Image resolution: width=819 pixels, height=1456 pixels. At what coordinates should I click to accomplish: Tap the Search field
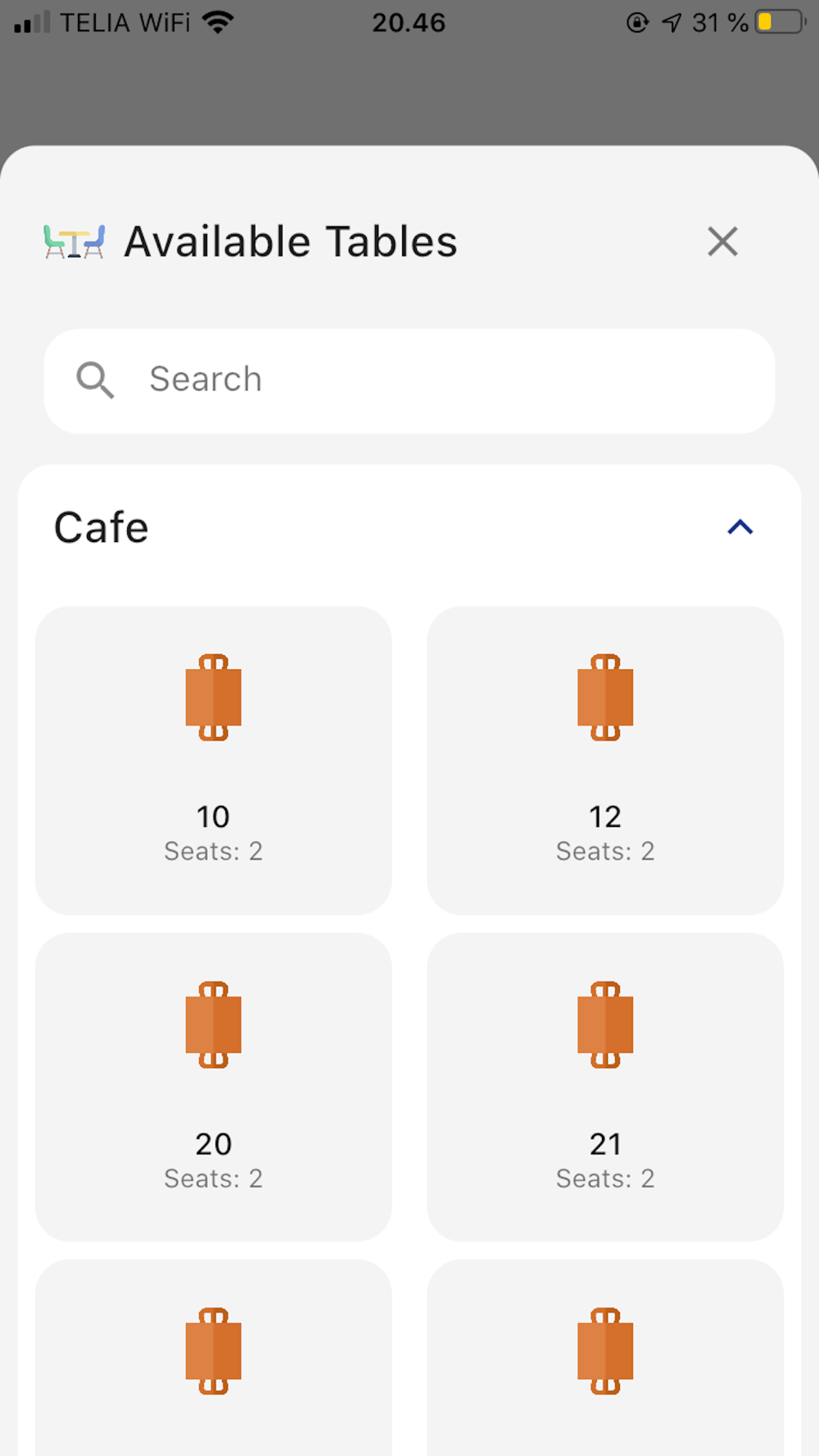409,381
